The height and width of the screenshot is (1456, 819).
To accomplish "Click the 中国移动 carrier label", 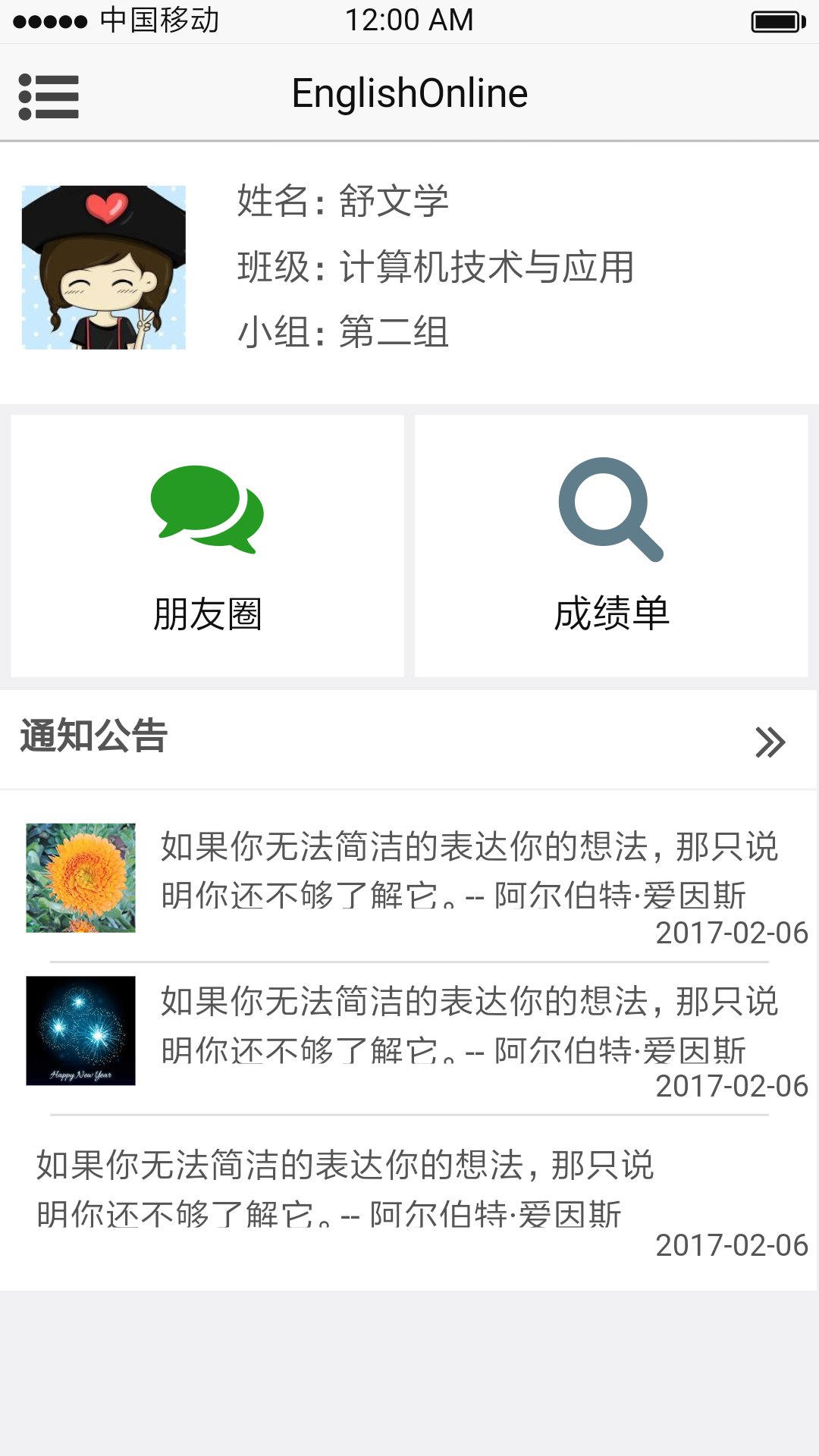I will coord(158,21).
